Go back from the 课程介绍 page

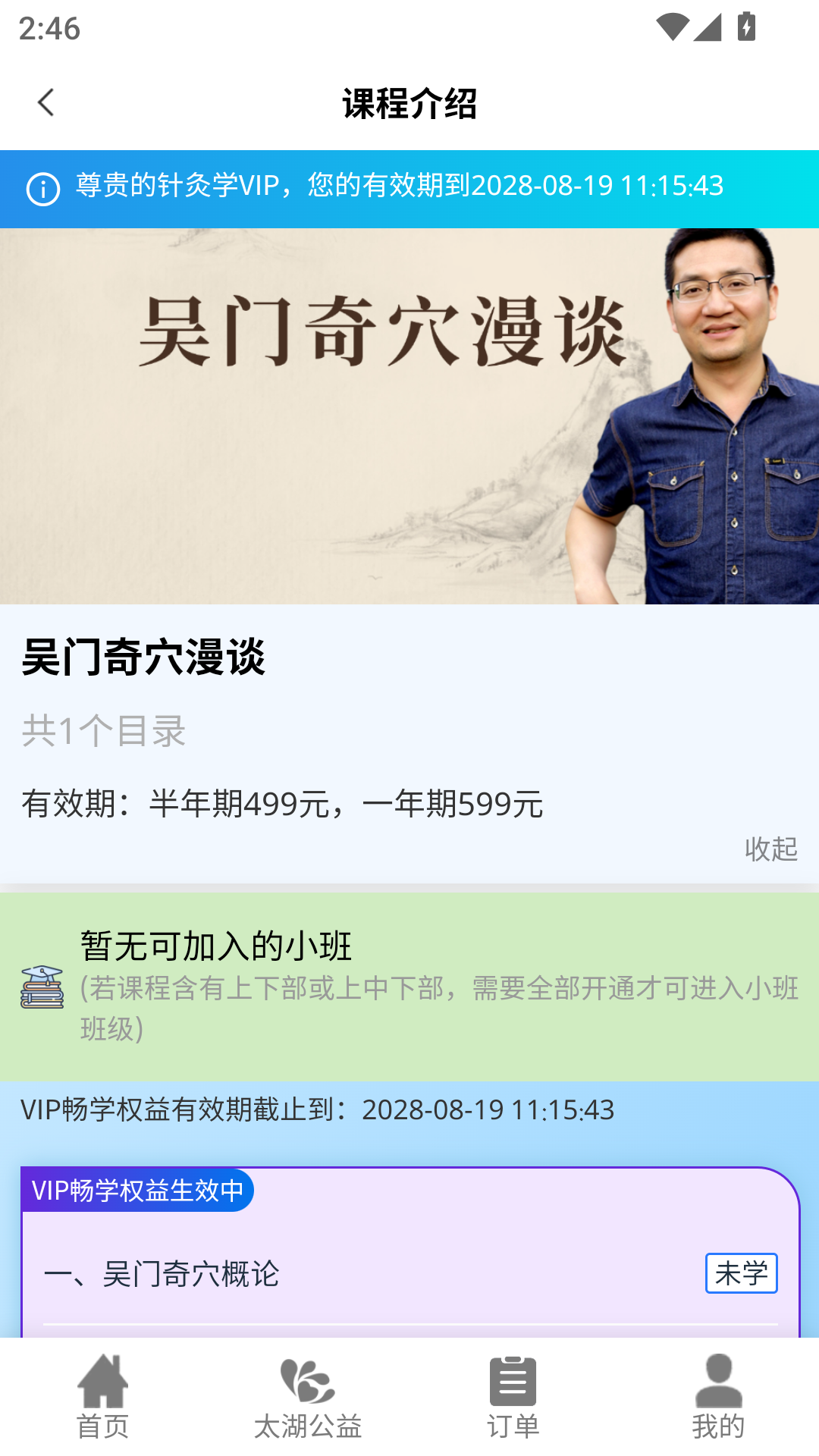point(45,102)
